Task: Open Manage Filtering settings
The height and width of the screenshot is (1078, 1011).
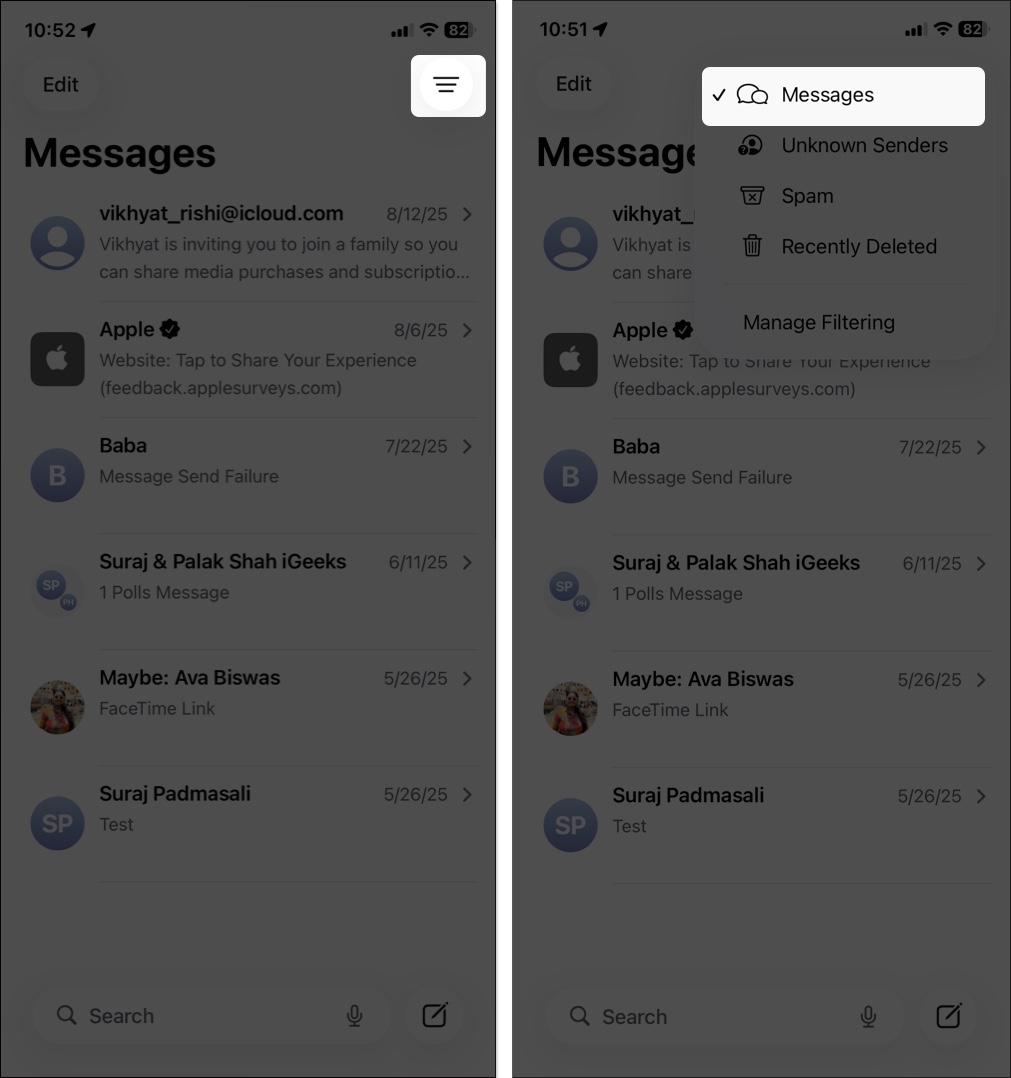Action: (x=818, y=323)
